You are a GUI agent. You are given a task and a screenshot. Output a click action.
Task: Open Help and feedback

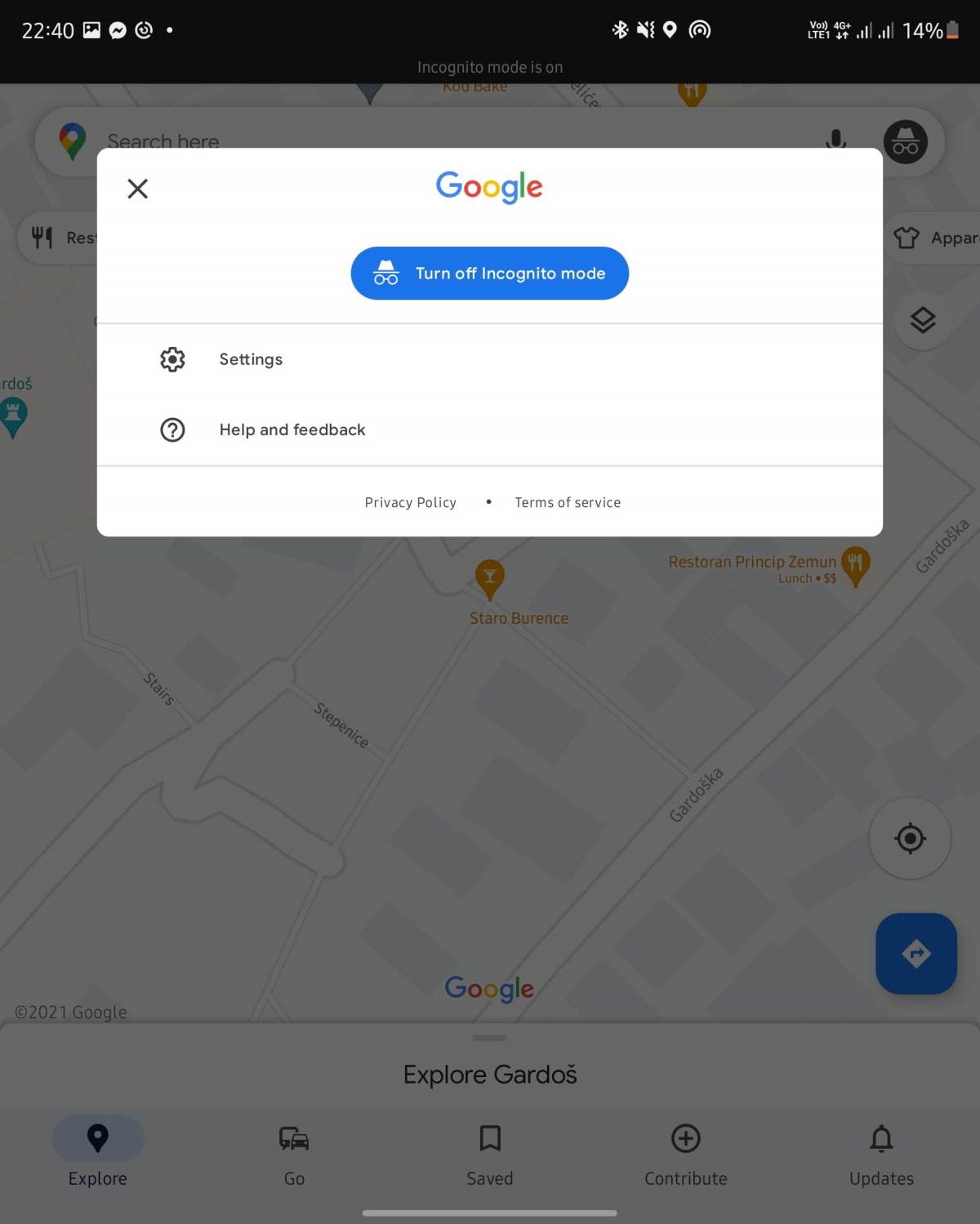292,430
